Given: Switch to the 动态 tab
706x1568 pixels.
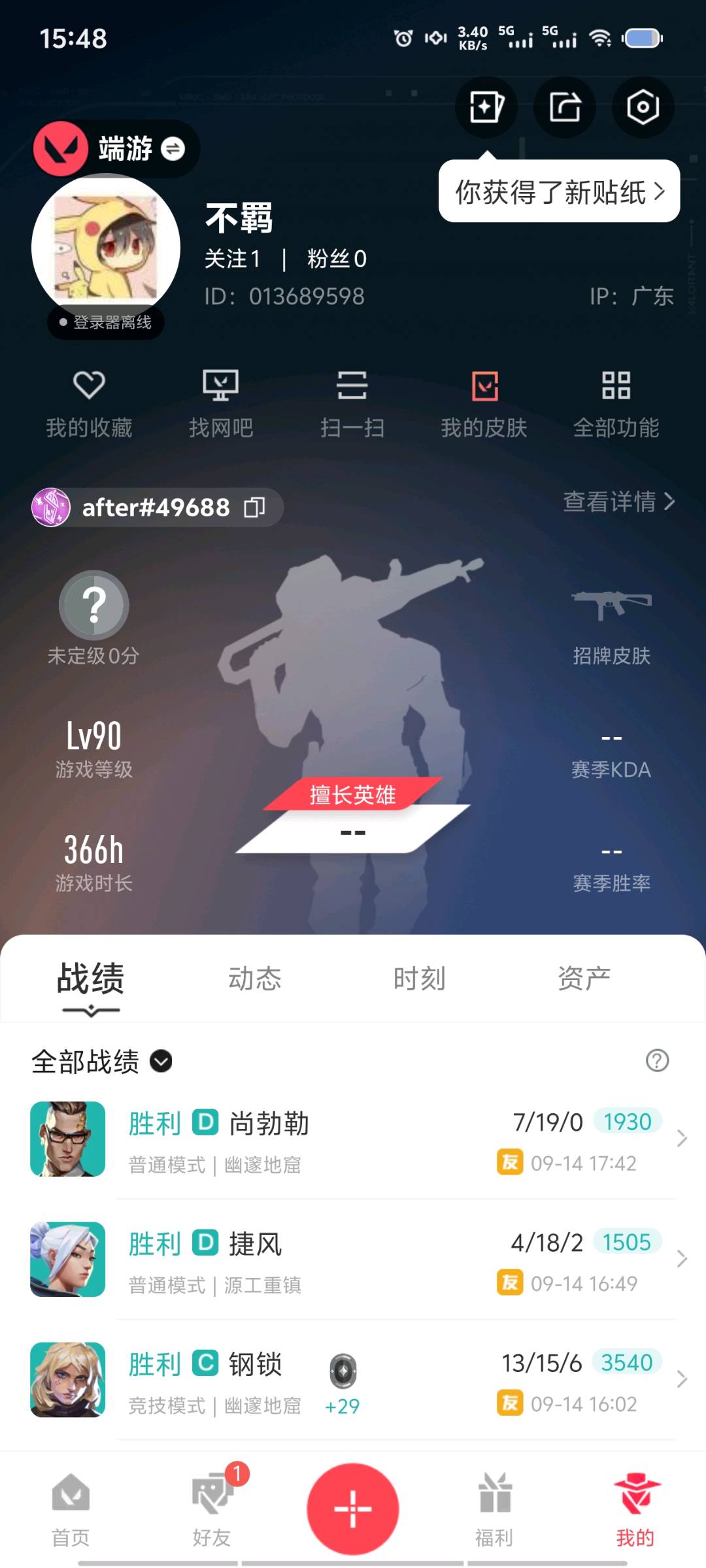Looking at the screenshot, I should point(255,979).
